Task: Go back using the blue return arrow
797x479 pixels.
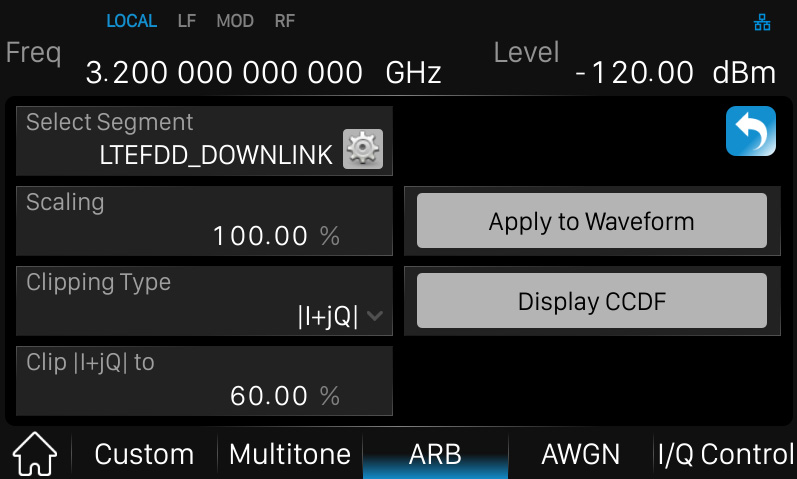Action: tap(750, 131)
